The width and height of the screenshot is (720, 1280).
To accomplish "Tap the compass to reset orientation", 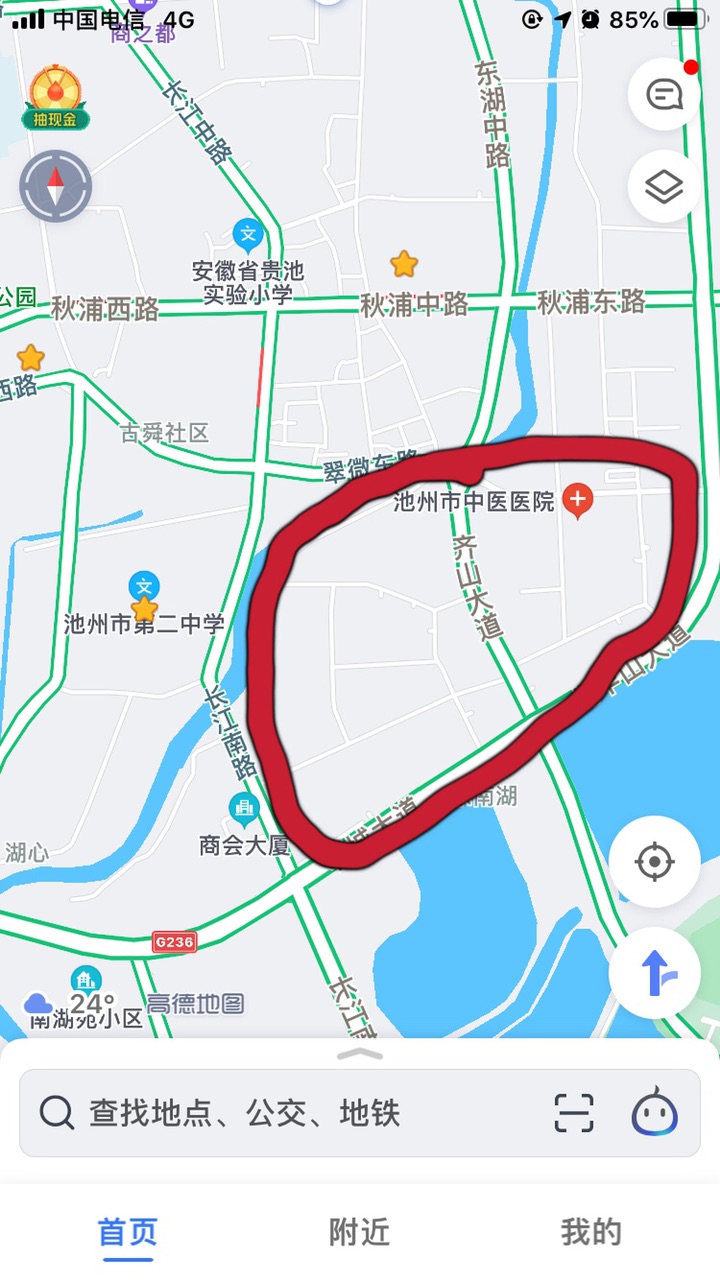I will coord(56,186).
